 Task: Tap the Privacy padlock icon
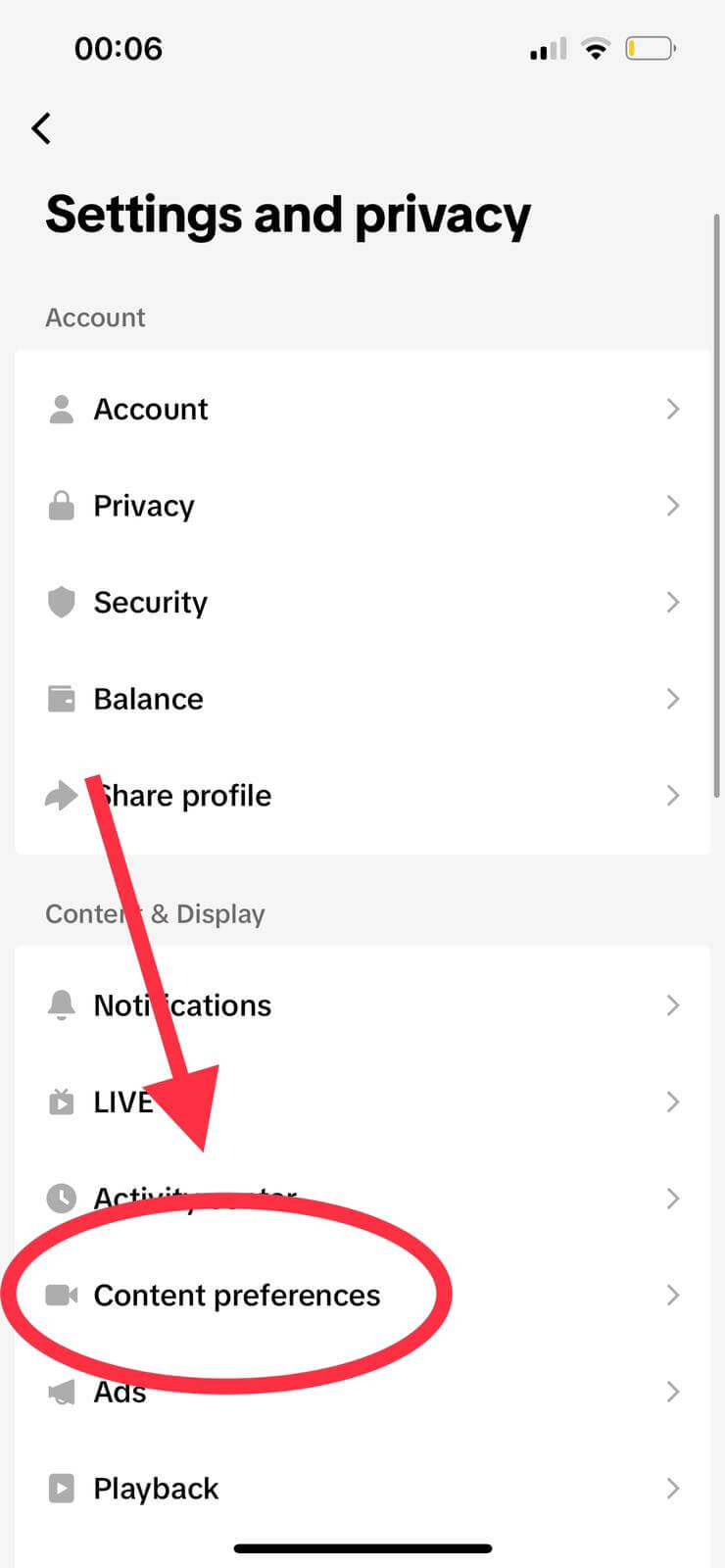click(62, 506)
